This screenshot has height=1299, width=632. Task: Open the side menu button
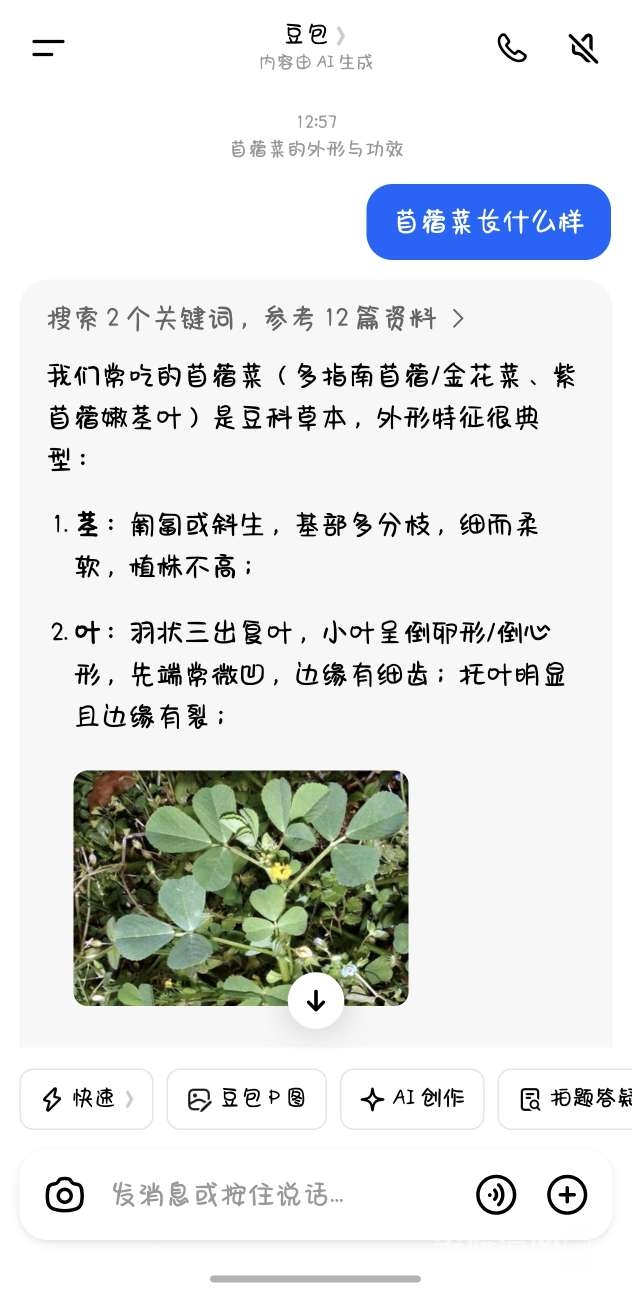(x=48, y=48)
